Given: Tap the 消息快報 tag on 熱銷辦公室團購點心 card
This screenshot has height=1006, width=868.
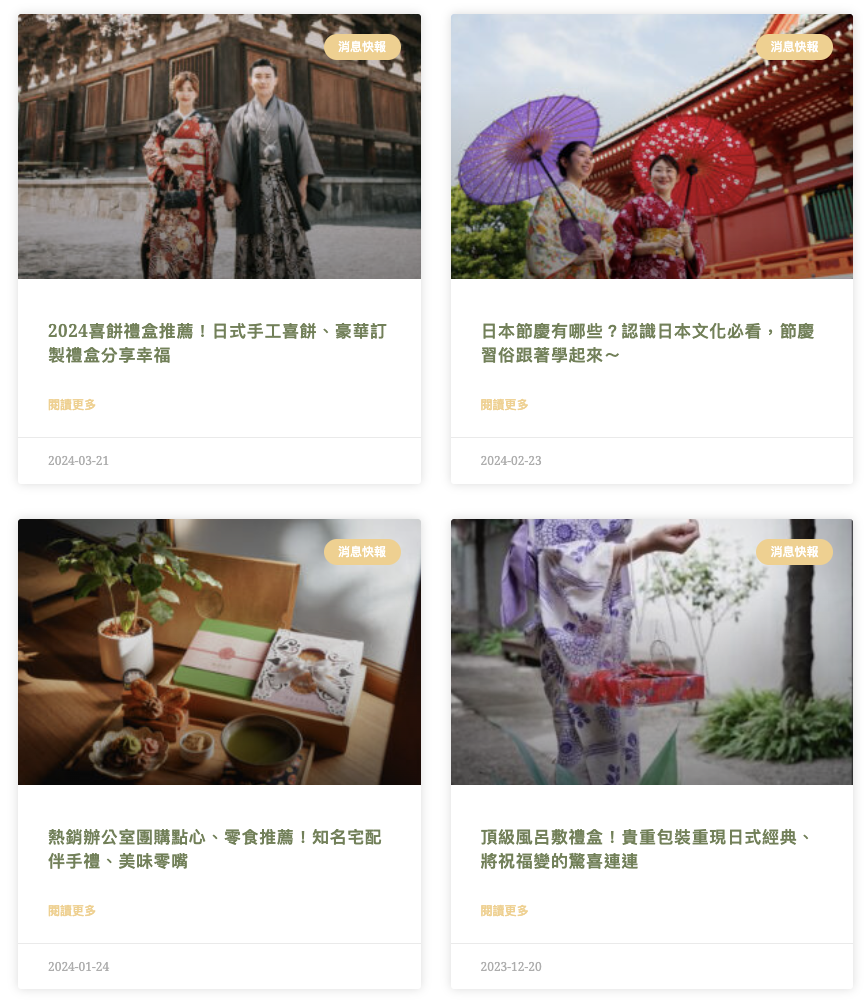Looking at the screenshot, I should tap(362, 552).
